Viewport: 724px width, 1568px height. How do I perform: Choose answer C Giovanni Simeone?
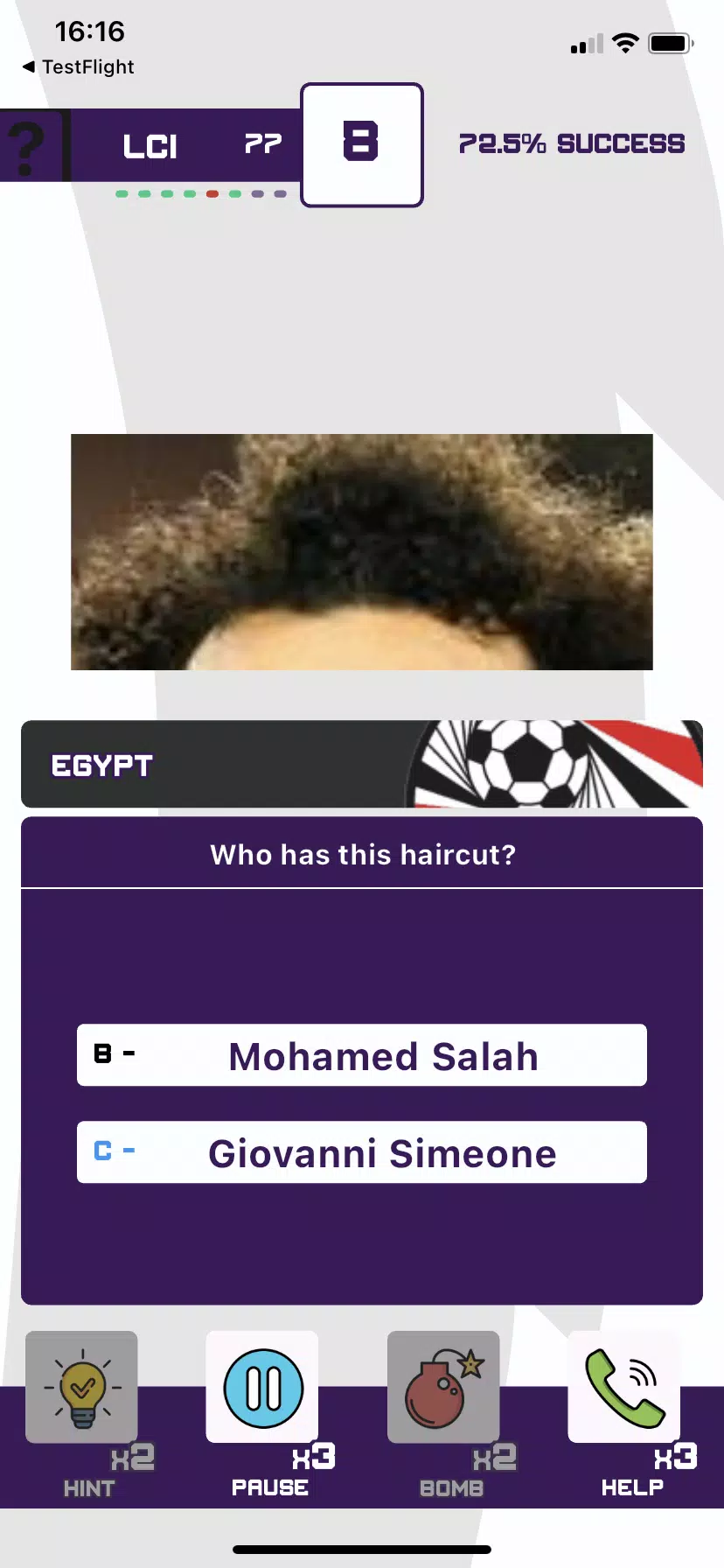tap(362, 1152)
